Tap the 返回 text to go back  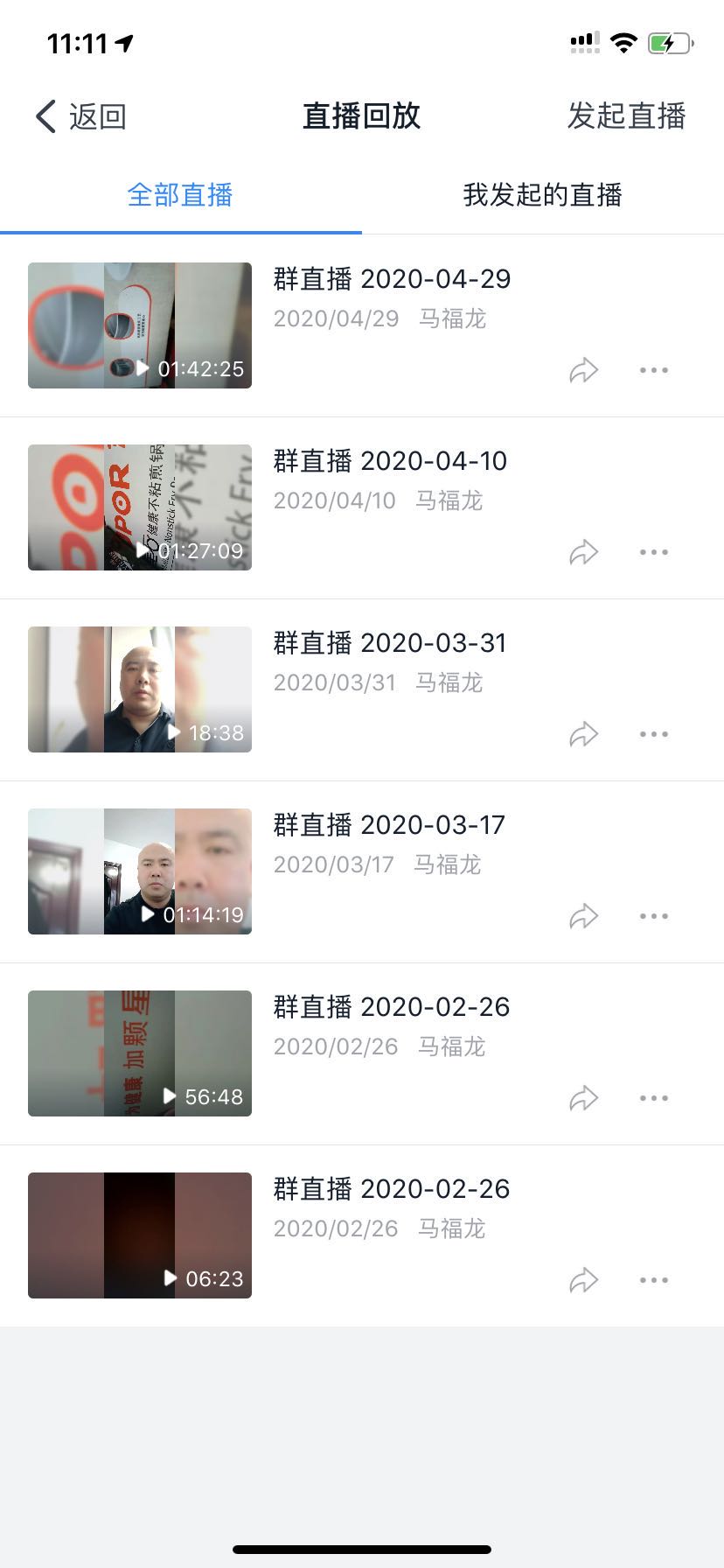click(96, 115)
